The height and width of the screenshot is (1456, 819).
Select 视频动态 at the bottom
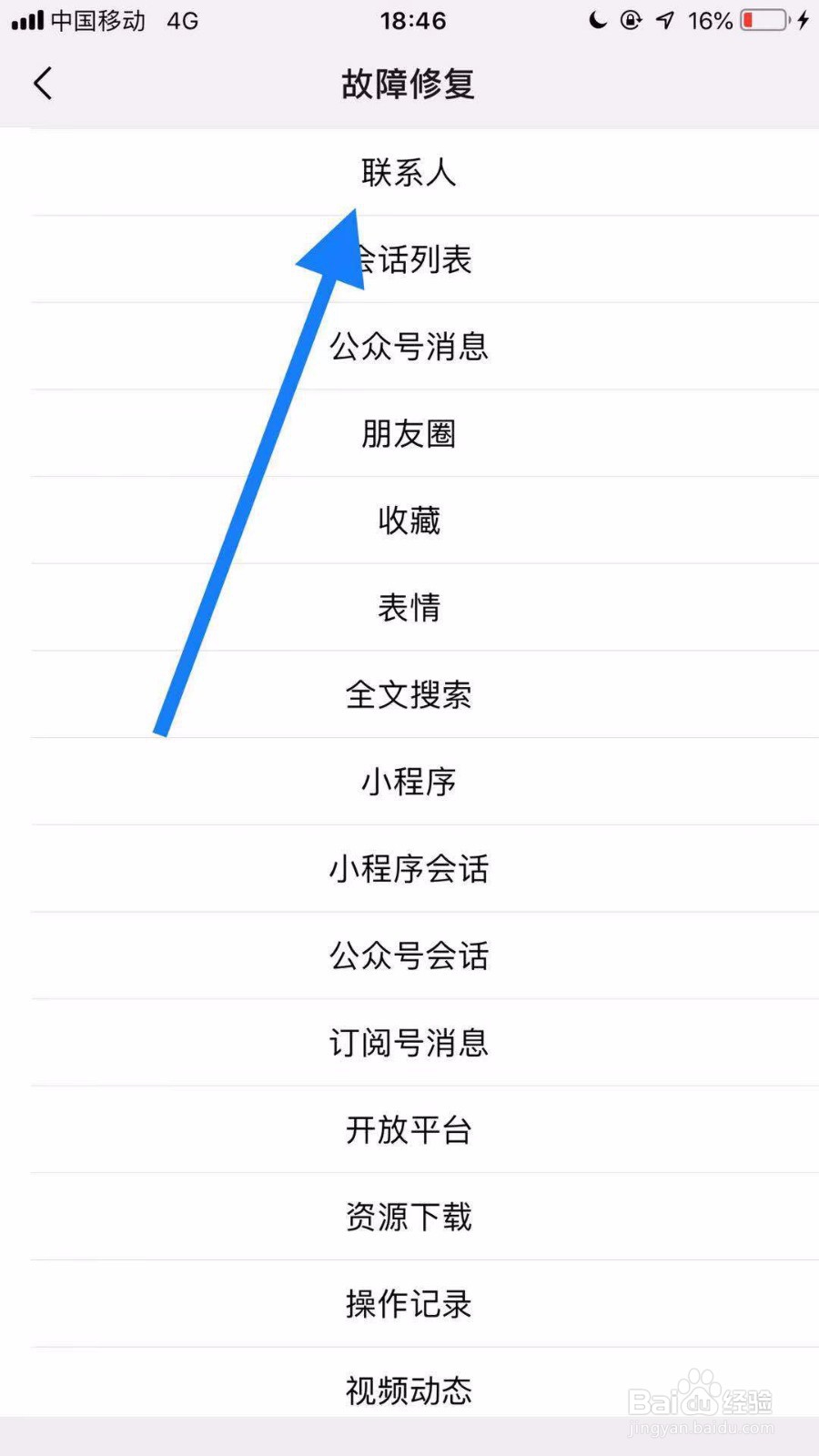[409, 1390]
